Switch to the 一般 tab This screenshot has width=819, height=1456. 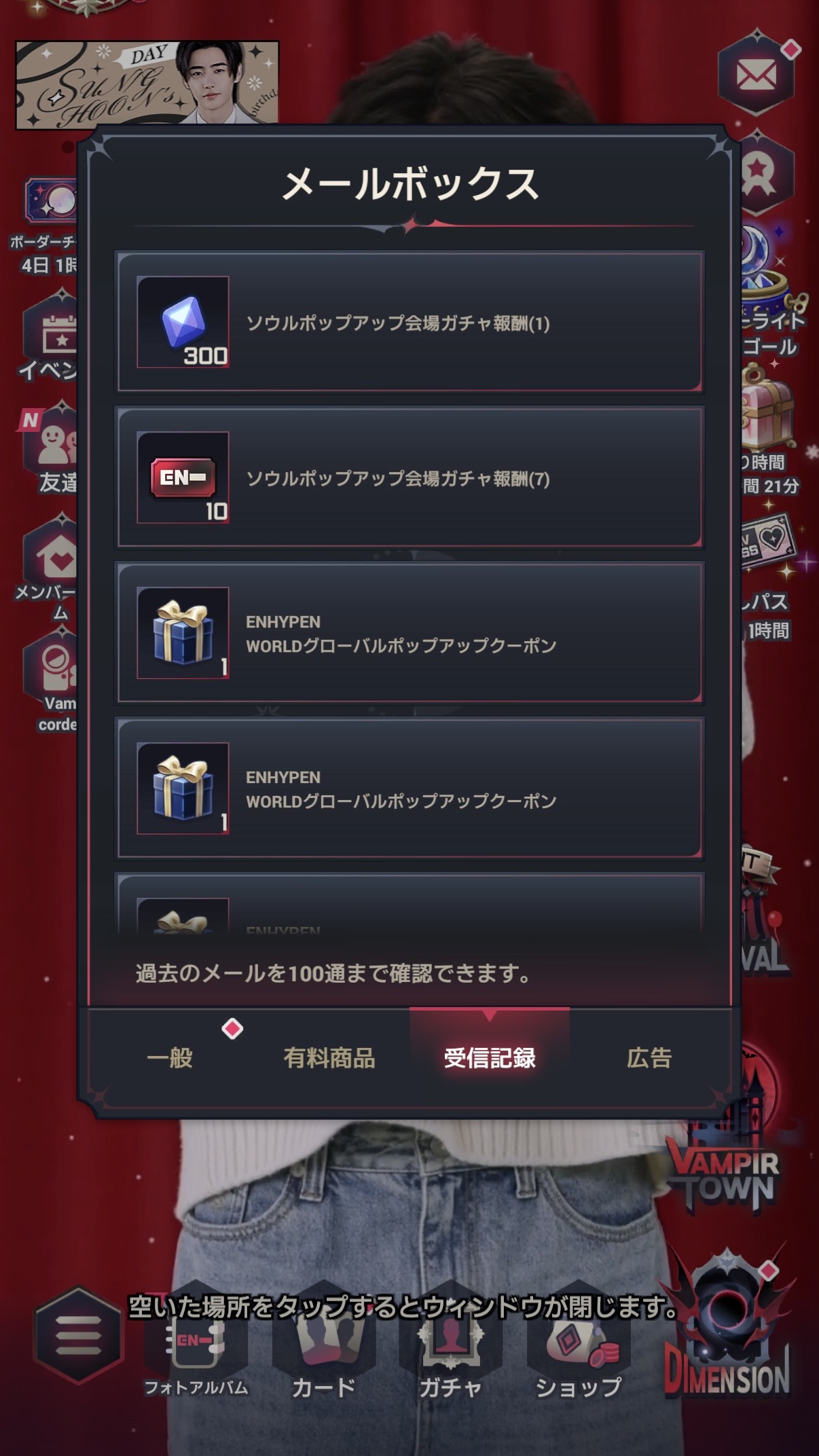[x=170, y=1057]
